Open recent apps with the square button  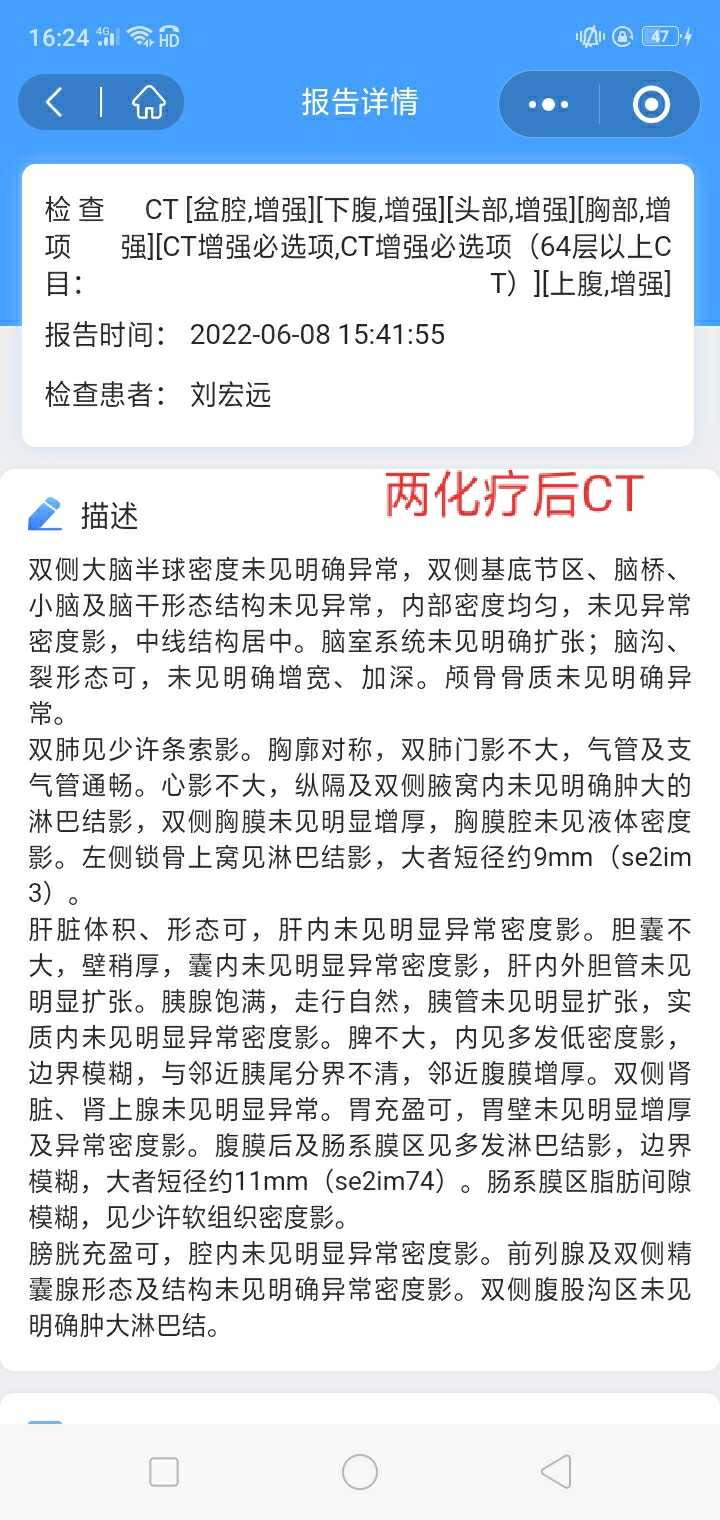[164, 1472]
